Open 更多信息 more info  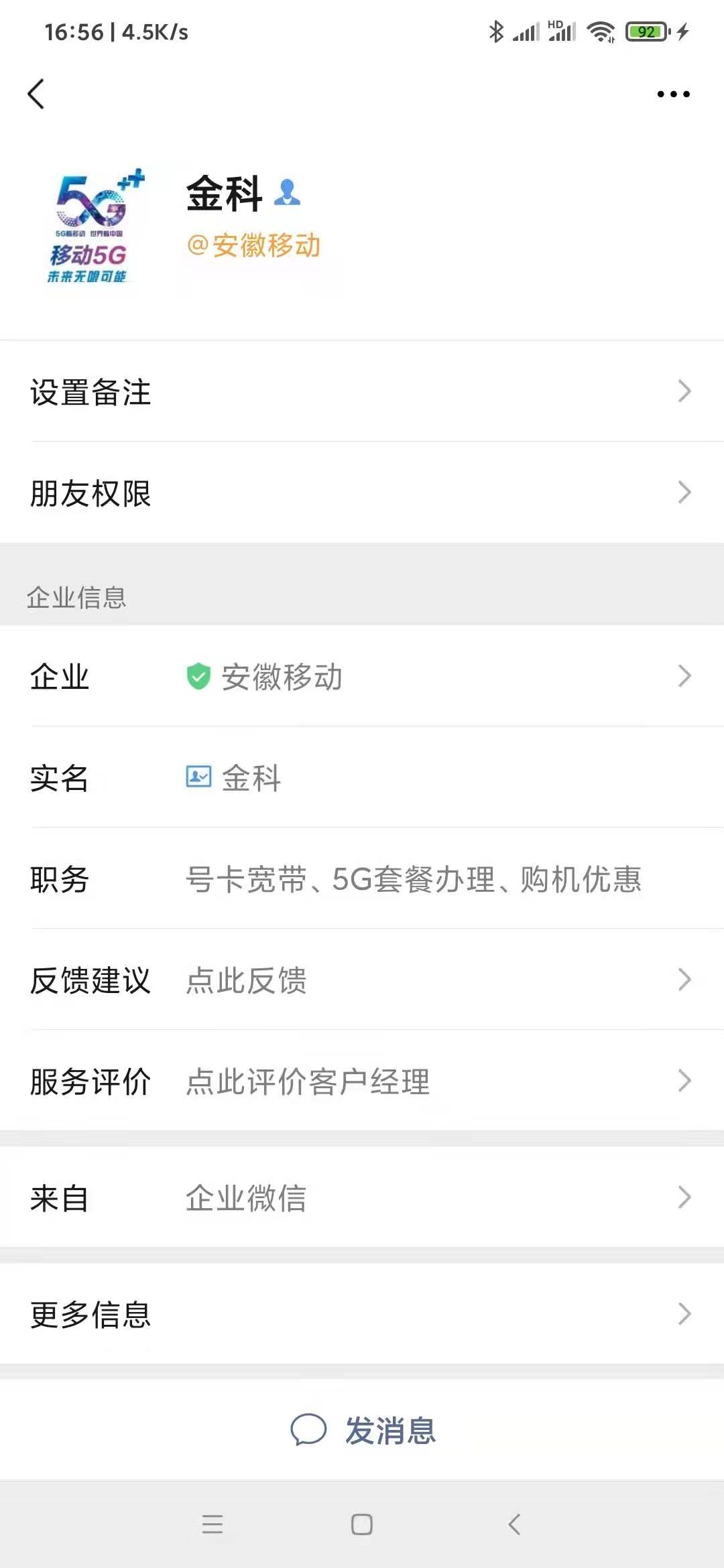(x=362, y=1314)
